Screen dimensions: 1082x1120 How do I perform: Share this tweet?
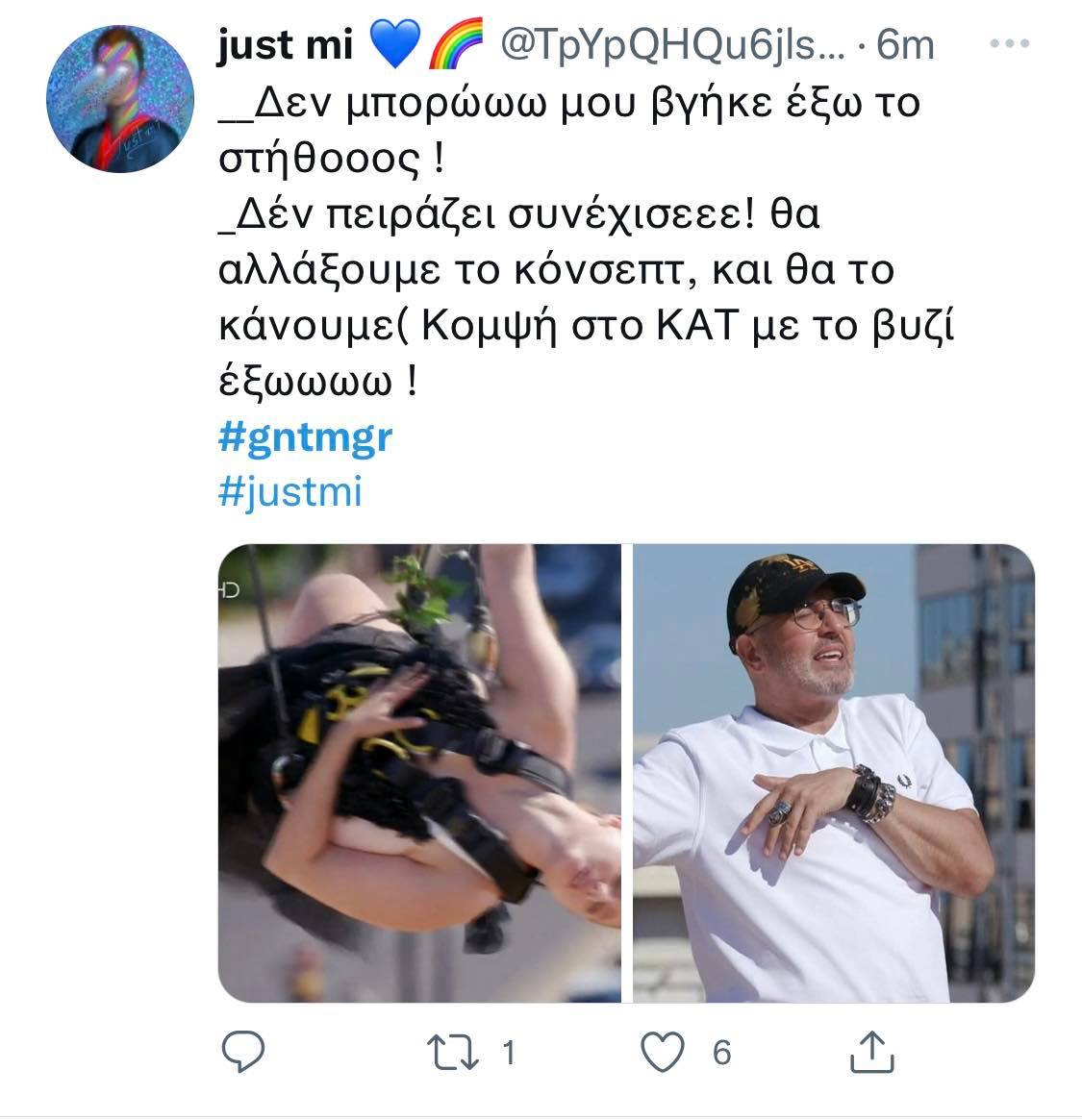pyautogui.click(x=872, y=1053)
